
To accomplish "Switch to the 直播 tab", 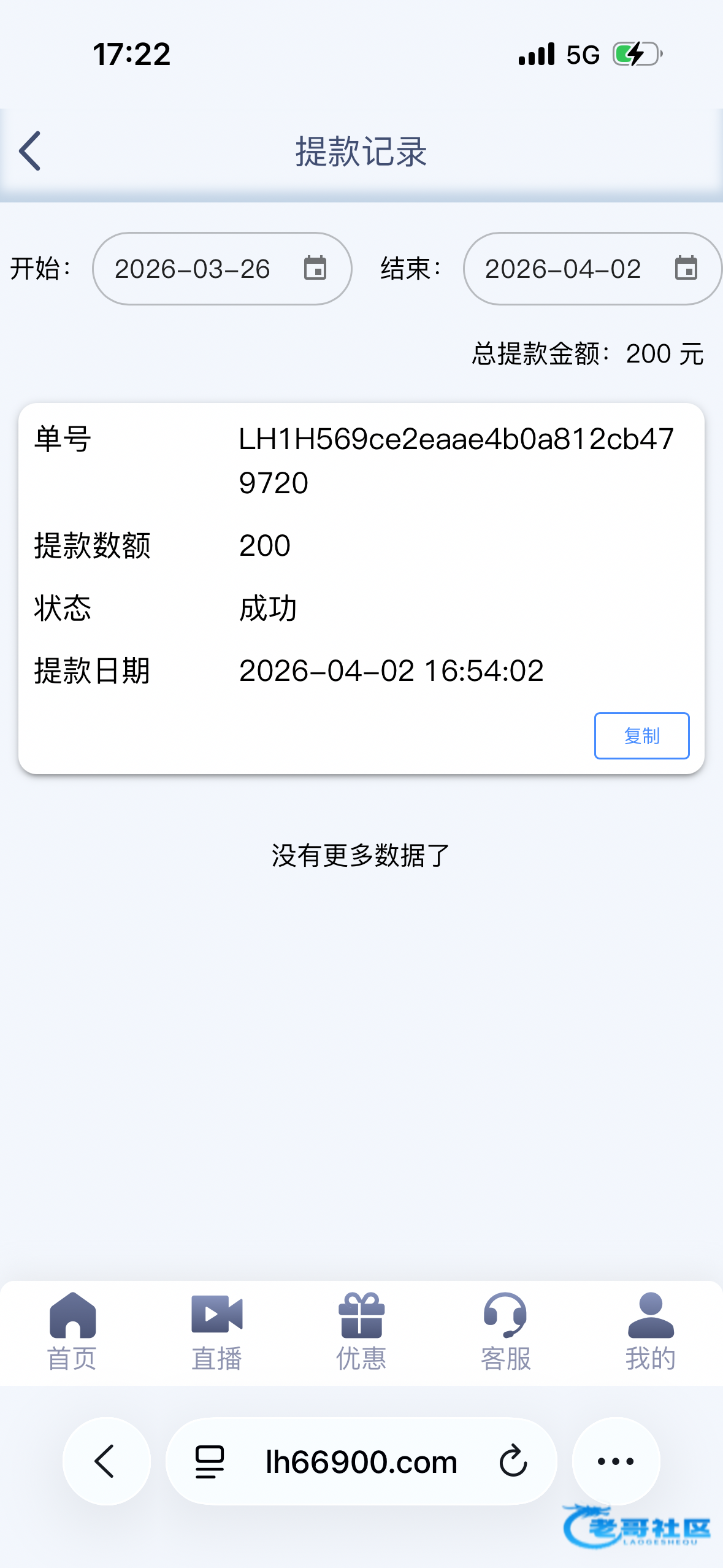I will [x=216, y=1332].
